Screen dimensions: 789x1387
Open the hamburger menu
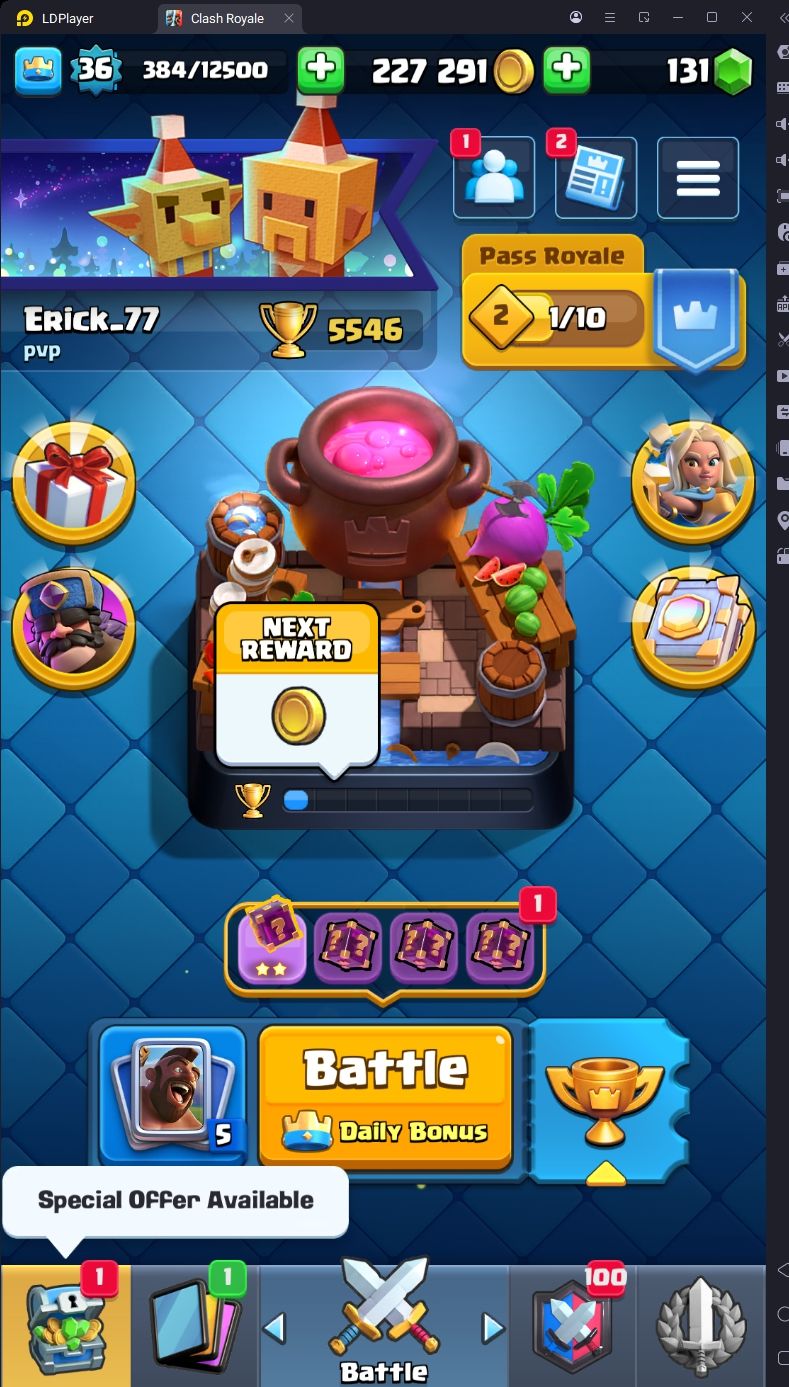(698, 178)
